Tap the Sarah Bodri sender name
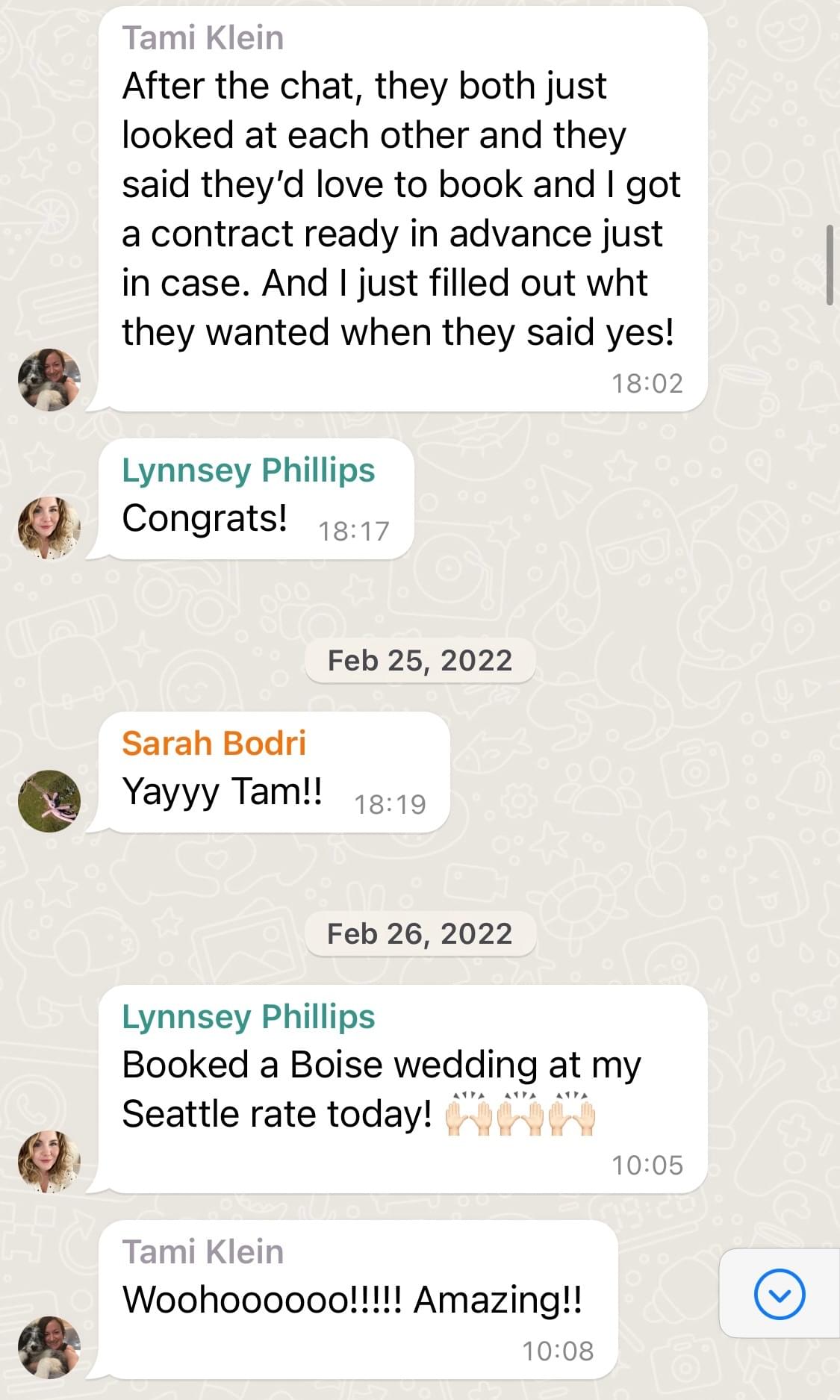 (214, 743)
